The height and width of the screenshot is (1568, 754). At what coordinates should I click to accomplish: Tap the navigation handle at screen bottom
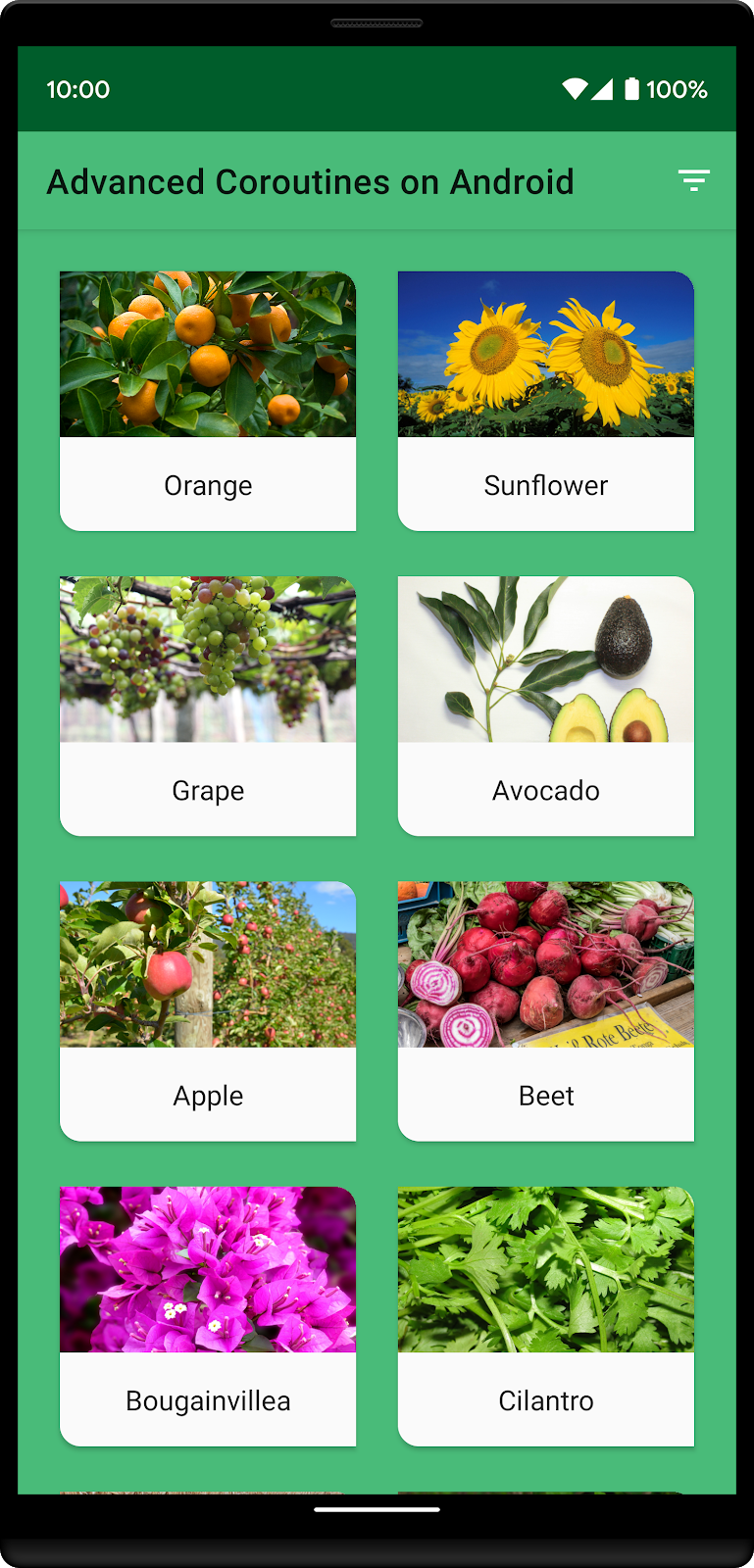coord(377,1510)
